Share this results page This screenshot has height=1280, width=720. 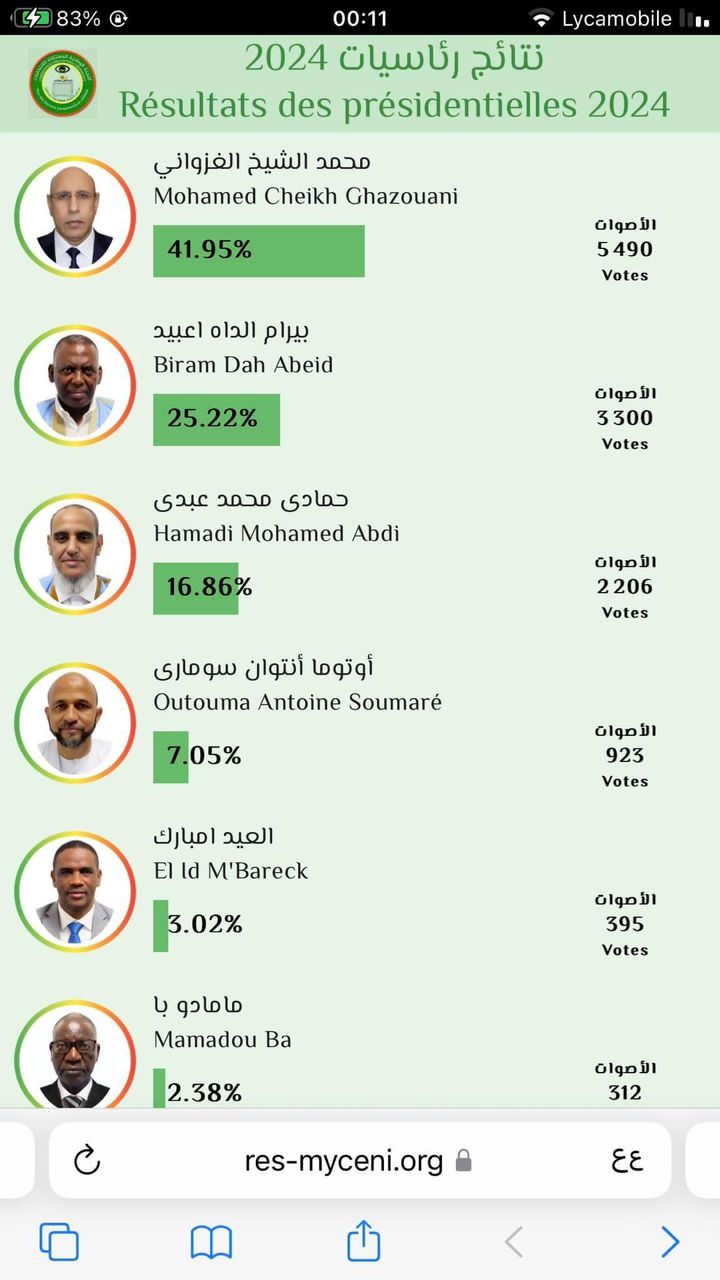pyautogui.click(x=363, y=1240)
